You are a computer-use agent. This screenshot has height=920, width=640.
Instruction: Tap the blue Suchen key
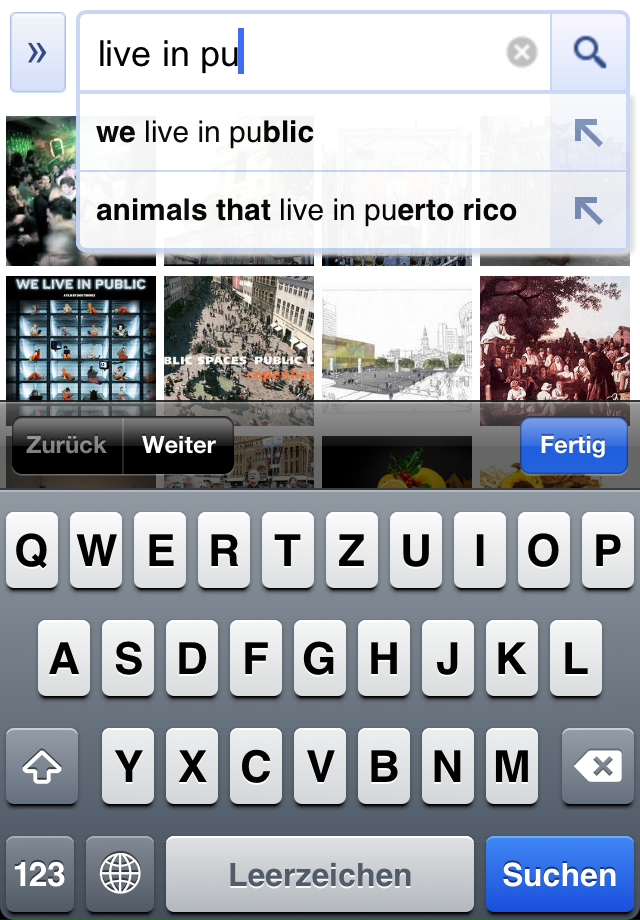[559, 875]
